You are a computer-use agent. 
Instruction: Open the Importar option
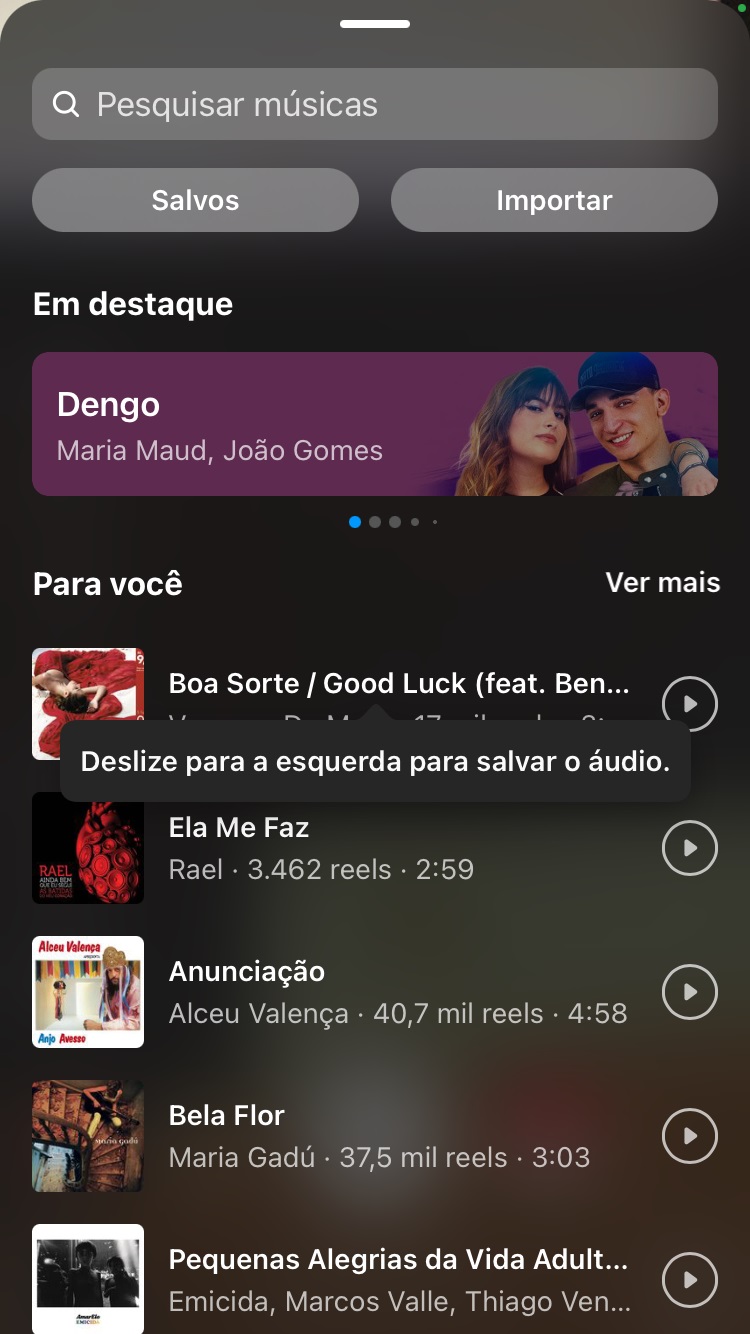click(554, 199)
